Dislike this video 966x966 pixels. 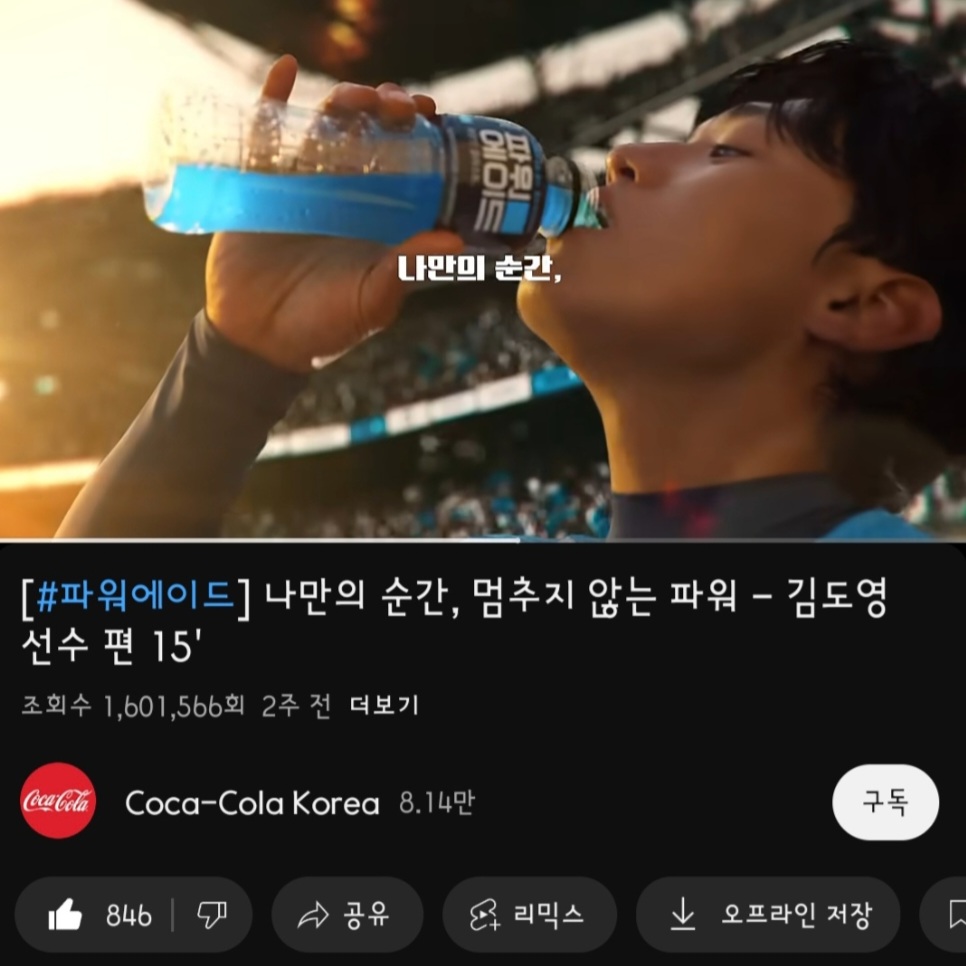(x=212, y=915)
